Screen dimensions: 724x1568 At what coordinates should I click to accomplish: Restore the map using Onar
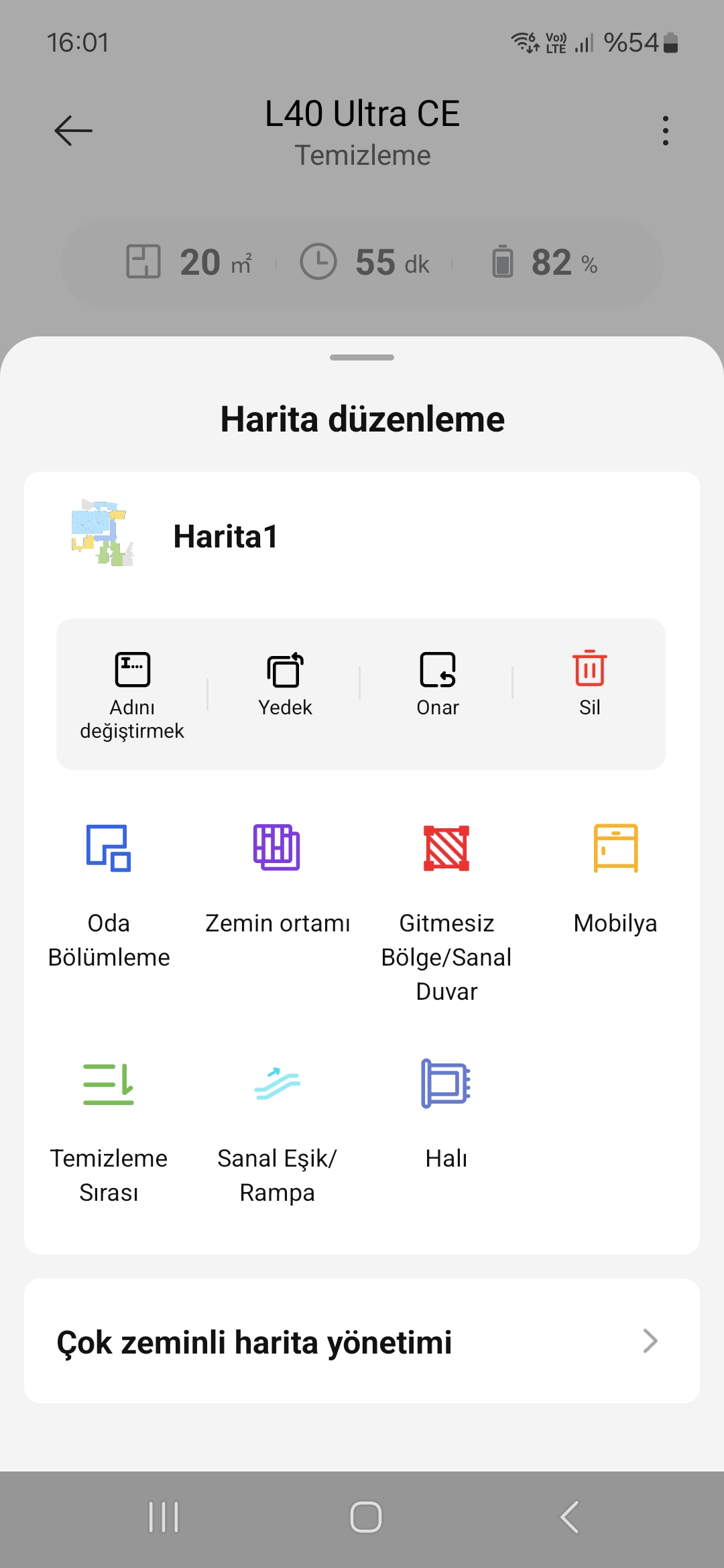pos(438,683)
